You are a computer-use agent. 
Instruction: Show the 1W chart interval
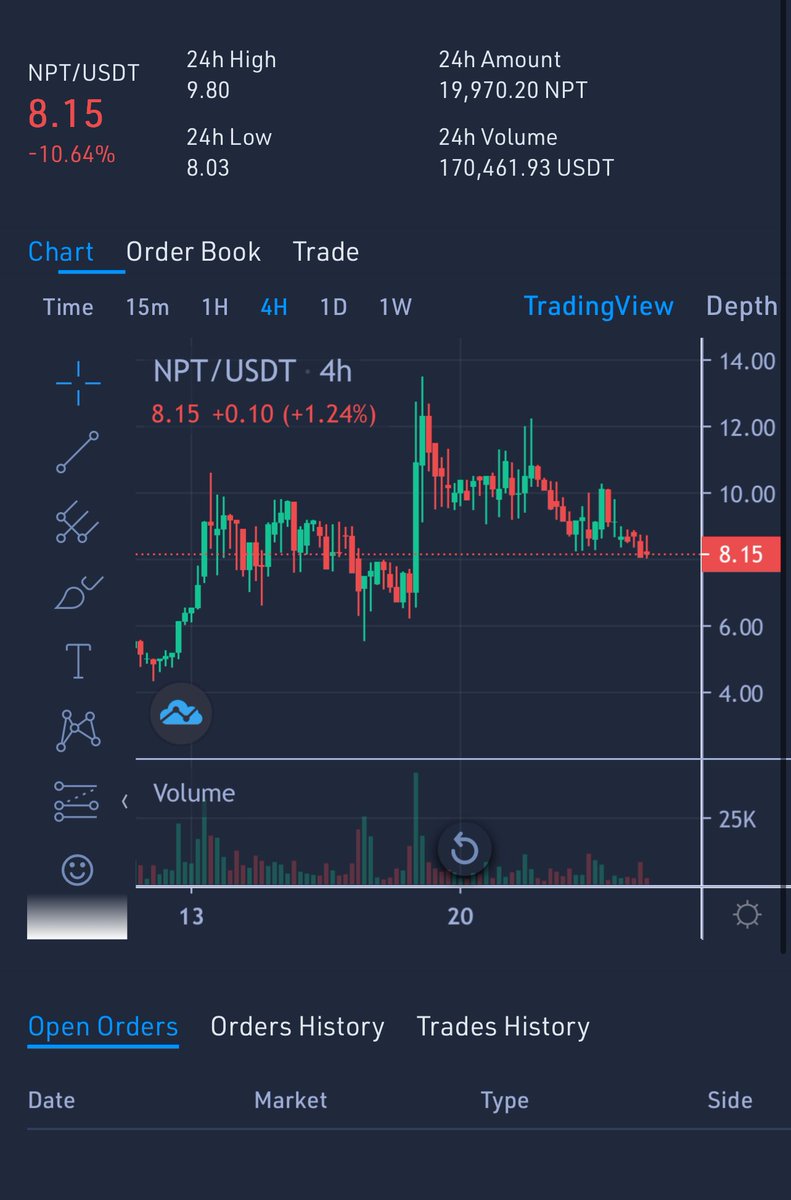coord(395,307)
